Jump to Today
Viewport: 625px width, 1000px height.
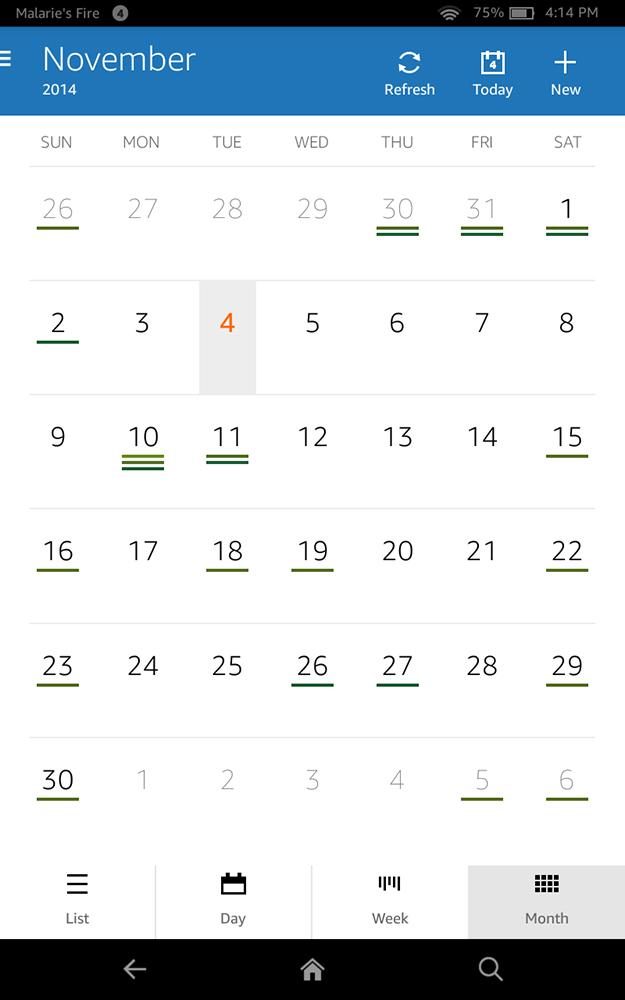tap(492, 74)
